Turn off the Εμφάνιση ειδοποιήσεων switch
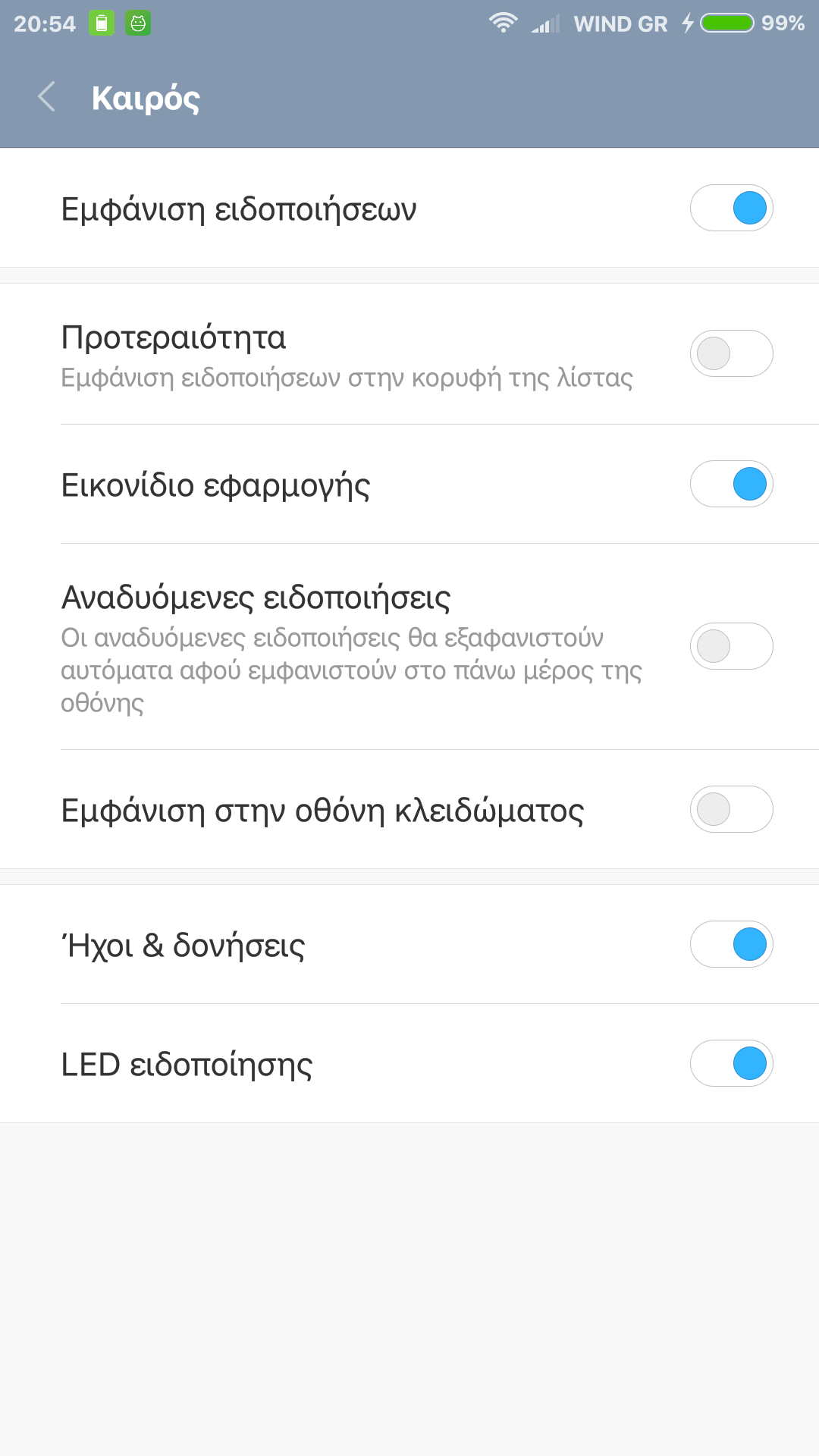The height and width of the screenshot is (1456, 819). [731, 208]
